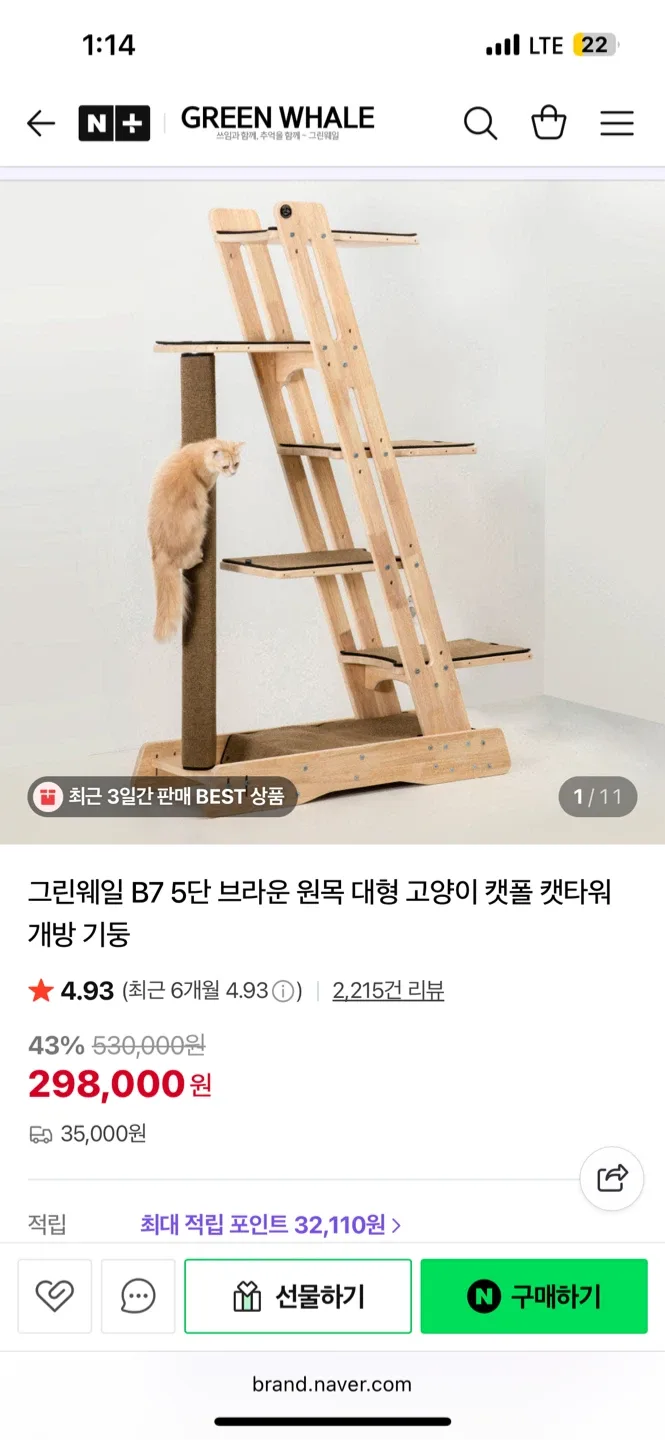Show rating info next to 4.93
665x1440 pixels.
(284, 992)
